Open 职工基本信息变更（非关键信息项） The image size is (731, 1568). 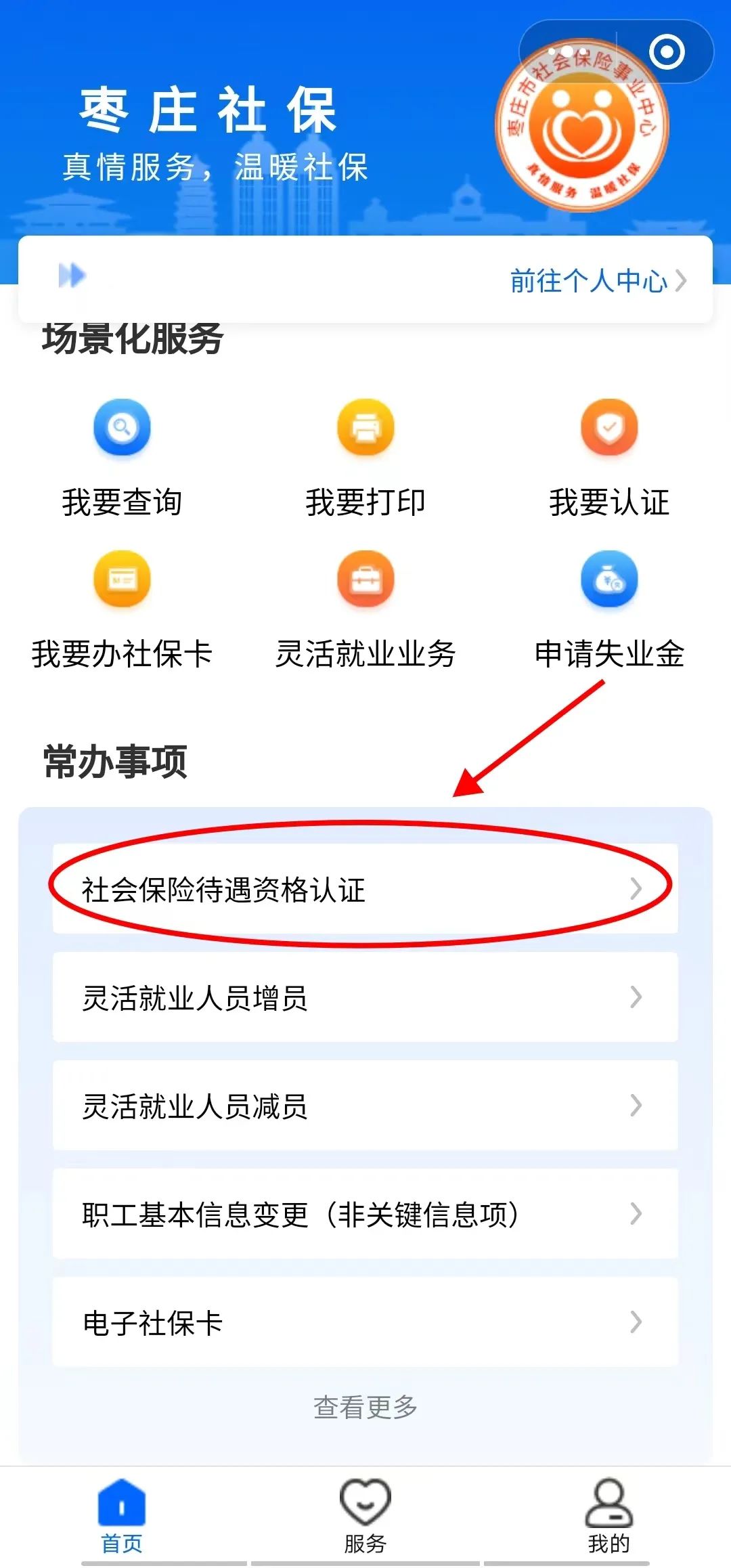pyautogui.click(x=365, y=1214)
